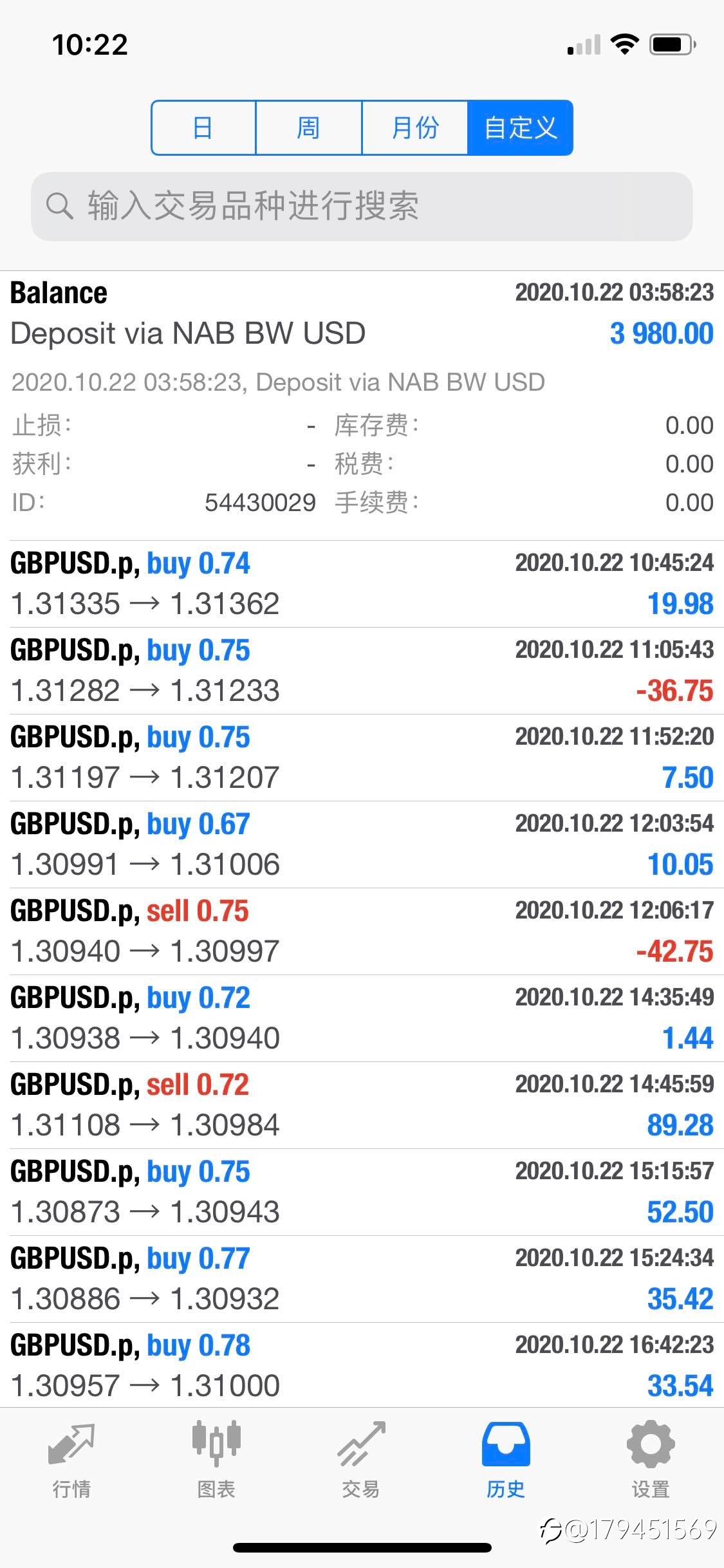
Task: Open the trade closed at 11:05:43
Action: click(362, 671)
